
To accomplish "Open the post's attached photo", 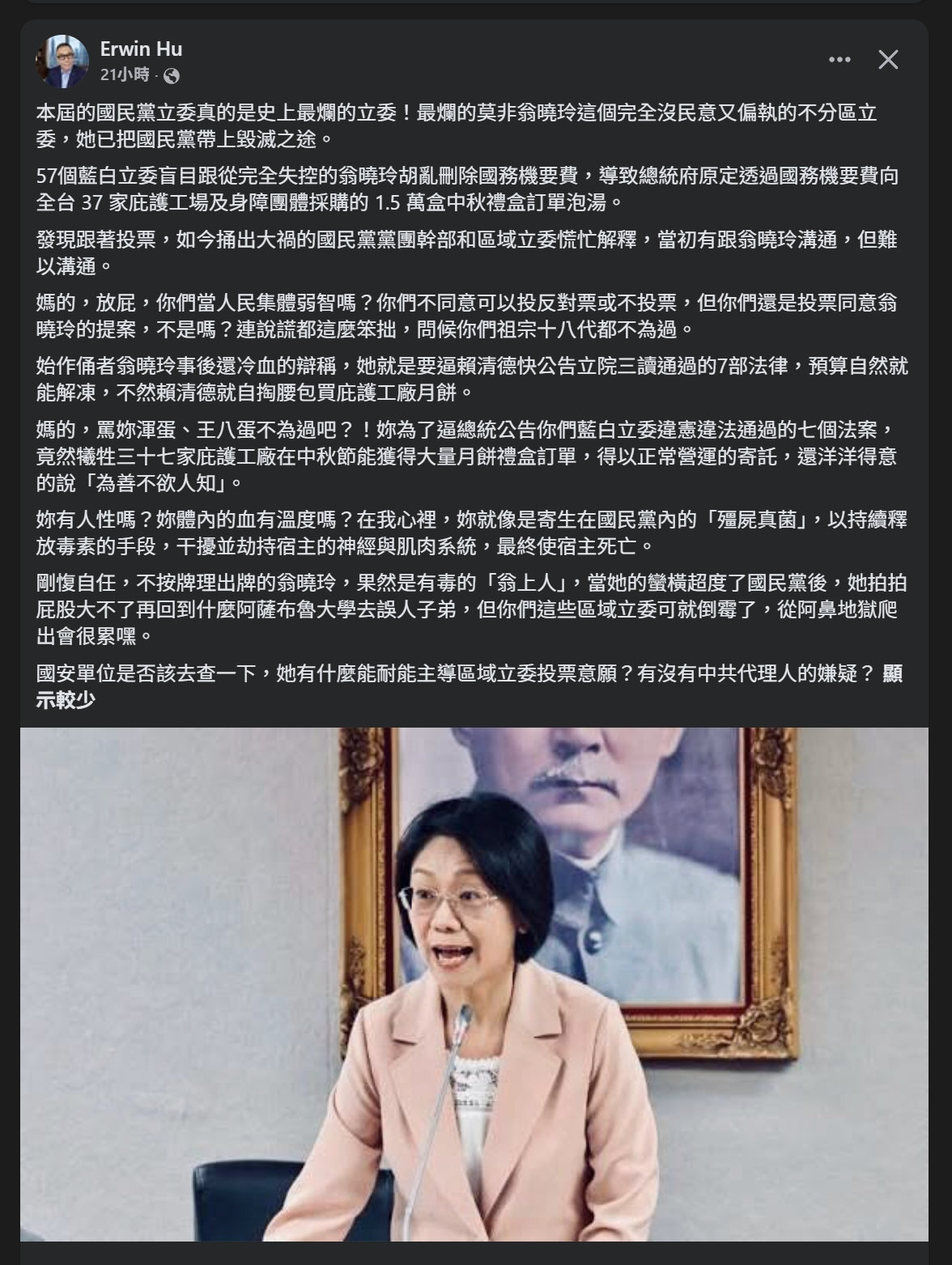I will click(x=474, y=984).
